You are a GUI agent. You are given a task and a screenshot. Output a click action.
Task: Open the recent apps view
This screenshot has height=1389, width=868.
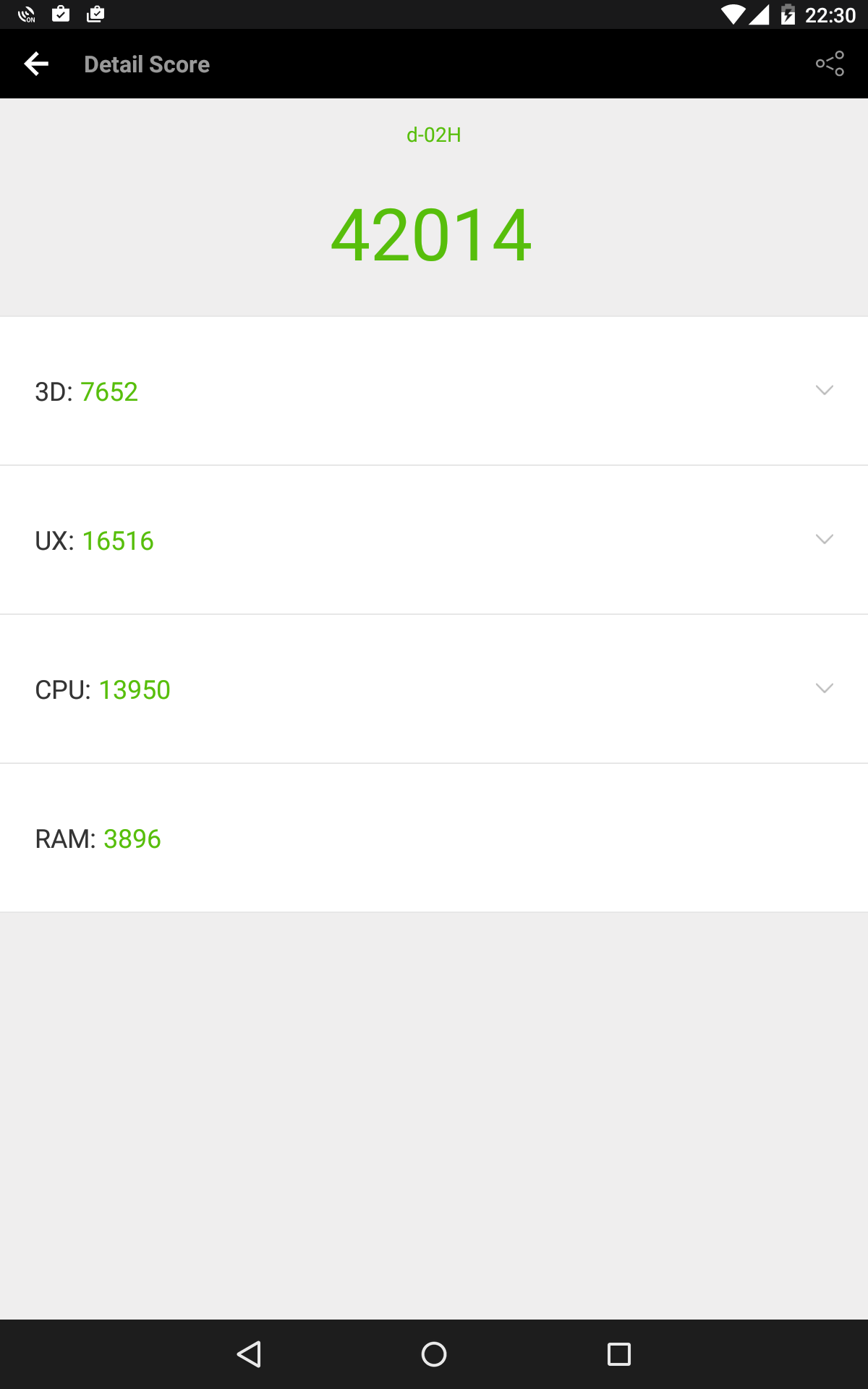click(x=618, y=1354)
